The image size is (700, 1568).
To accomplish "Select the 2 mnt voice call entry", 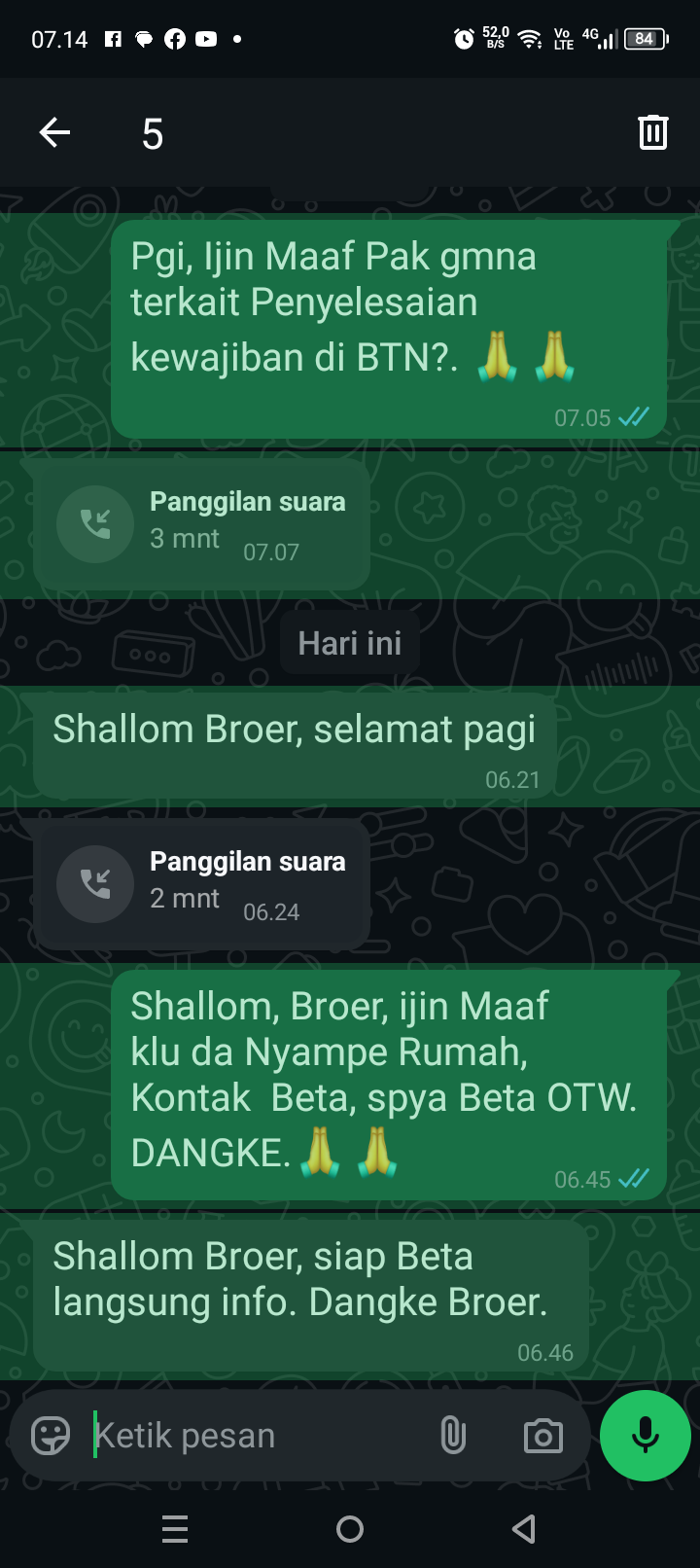I will click(202, 884).
